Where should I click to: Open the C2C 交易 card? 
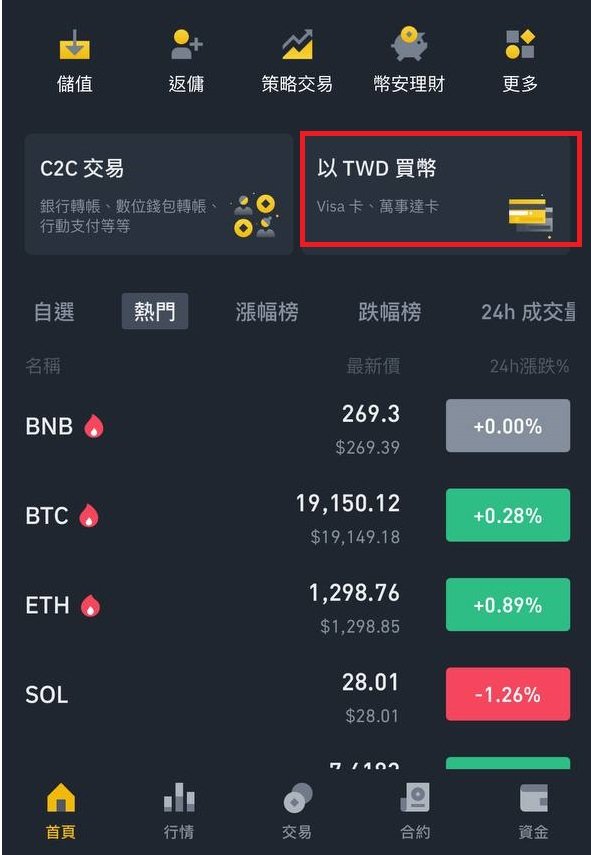(x=159, y=194)
